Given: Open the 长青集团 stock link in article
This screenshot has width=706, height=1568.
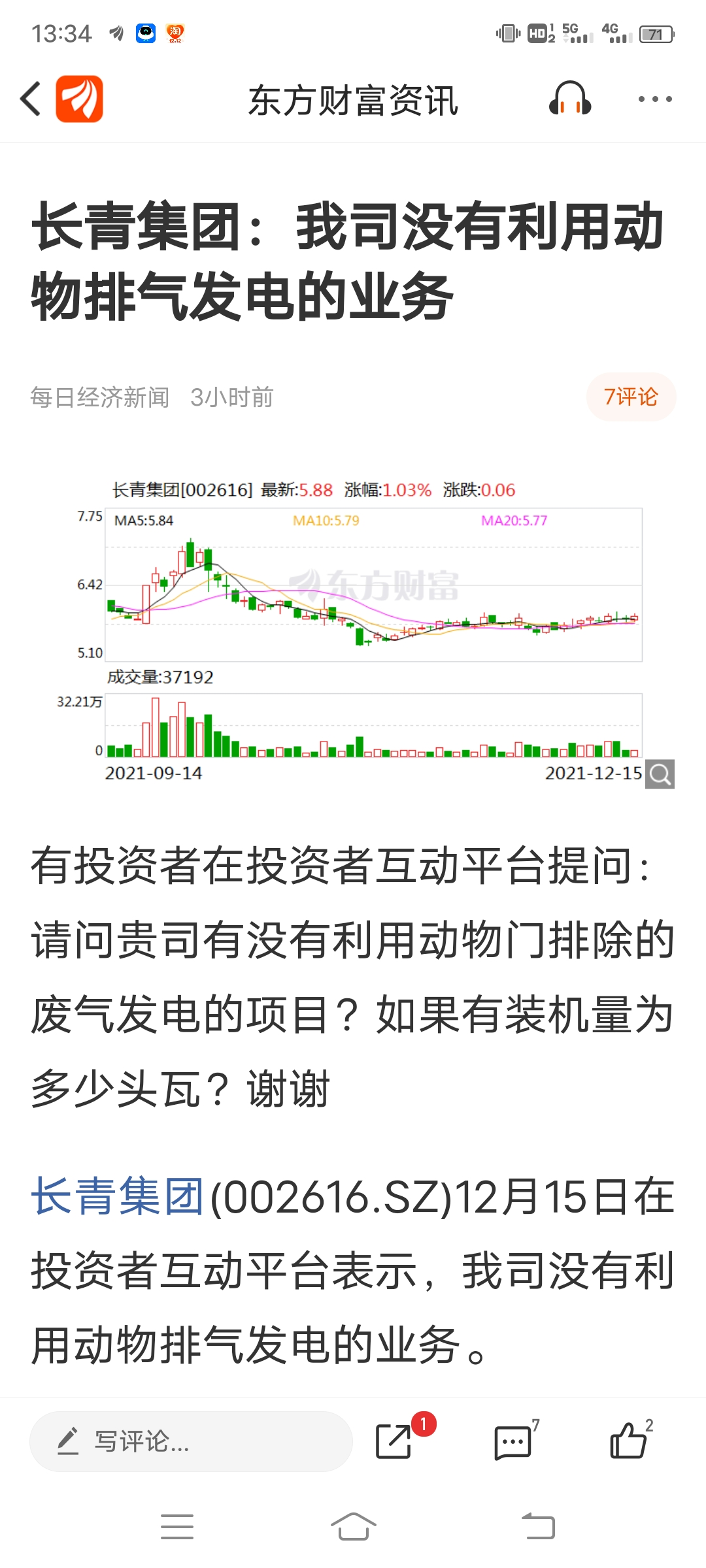Looking at the screenshot, I should (x=118, y=1197).
